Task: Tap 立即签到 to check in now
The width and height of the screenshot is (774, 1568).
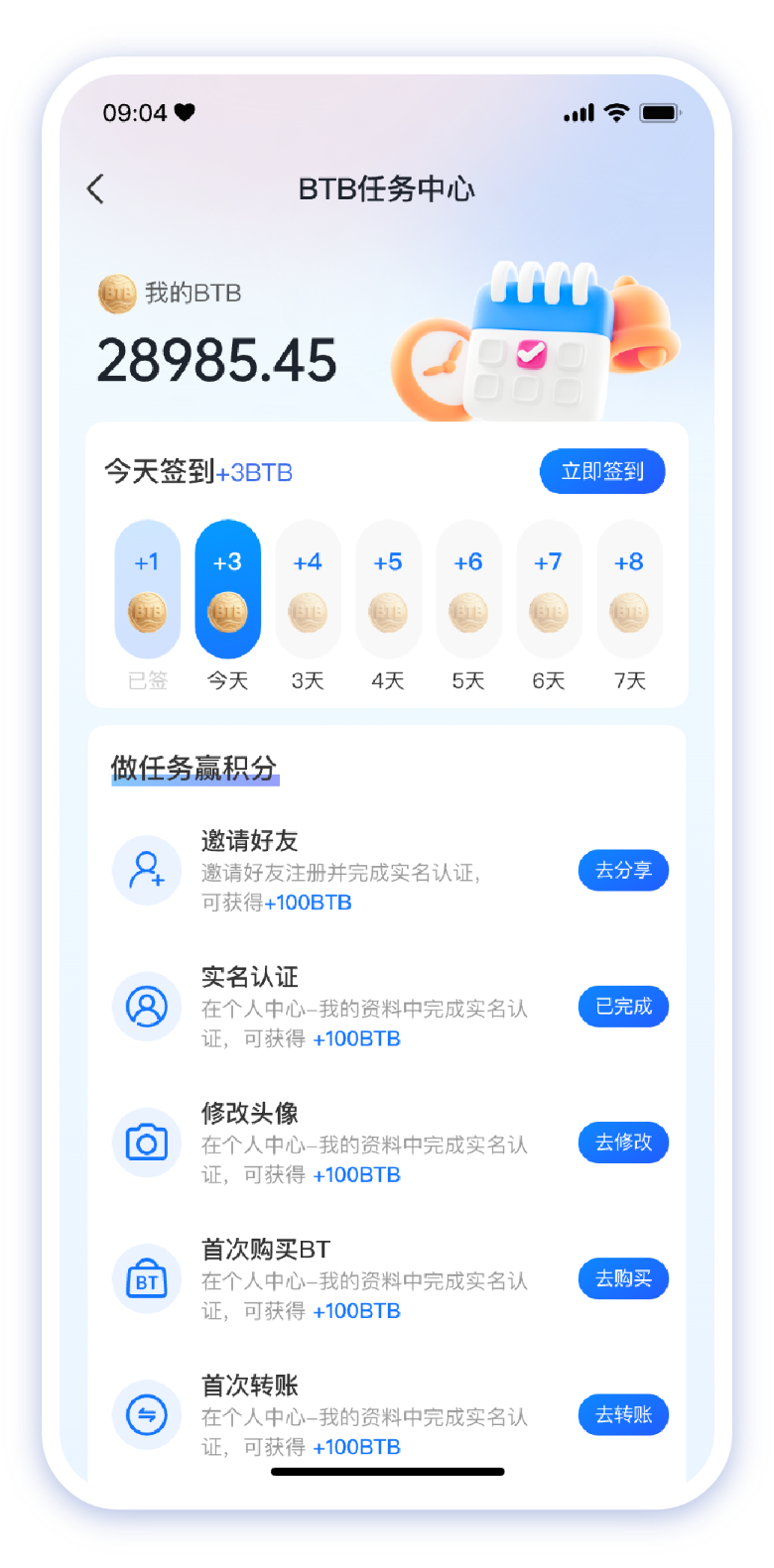Action: 602,471
